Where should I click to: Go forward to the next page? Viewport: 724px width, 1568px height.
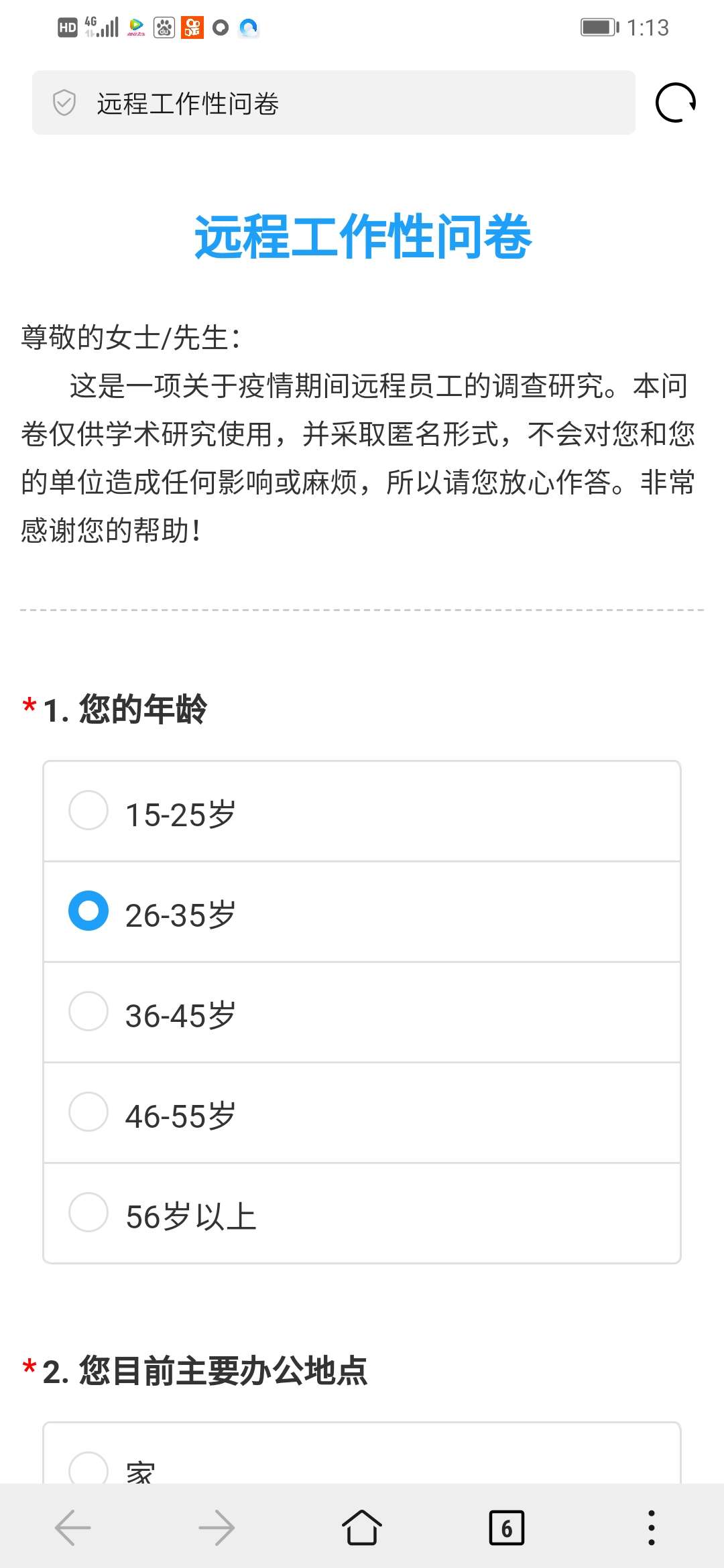[217, 1528]
